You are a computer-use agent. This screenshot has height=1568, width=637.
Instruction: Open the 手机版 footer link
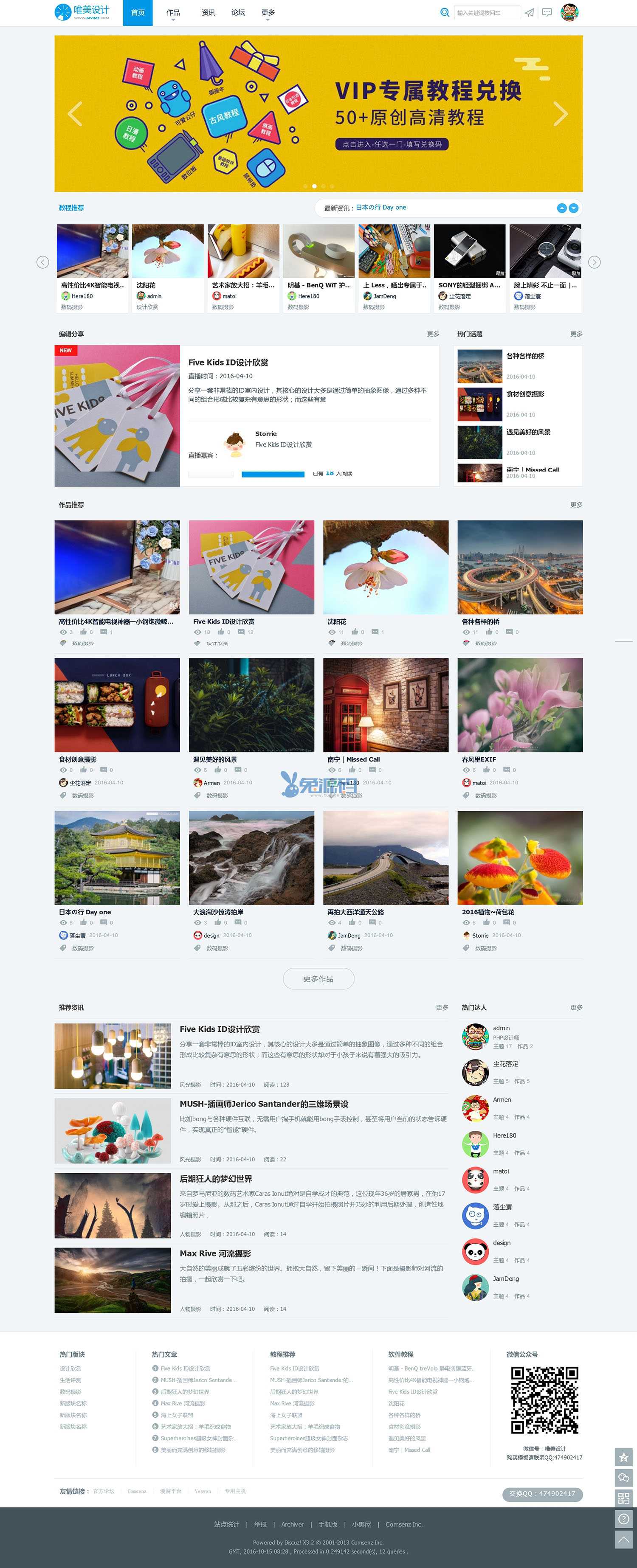[x=328, y=1524]
